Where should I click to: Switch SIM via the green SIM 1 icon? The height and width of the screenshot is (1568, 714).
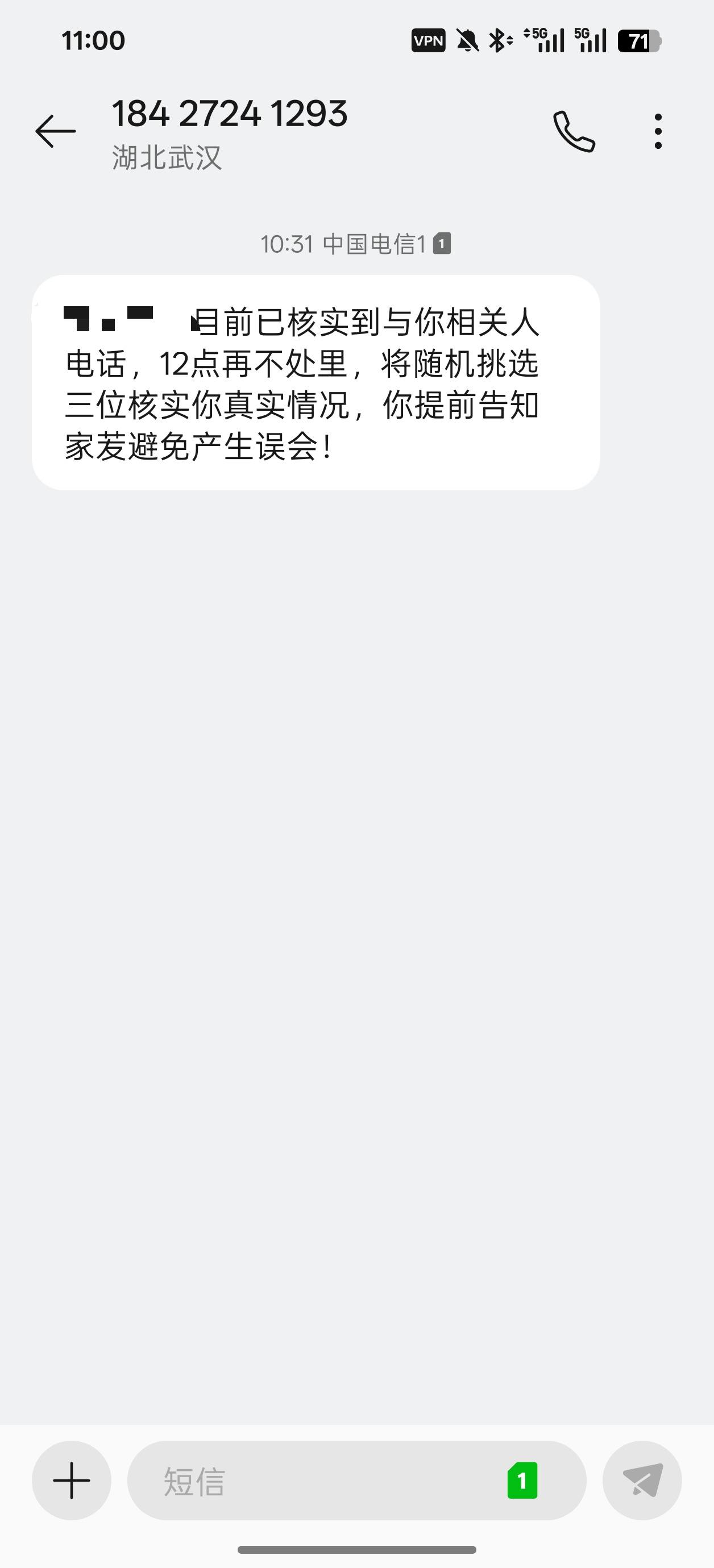522,1480
